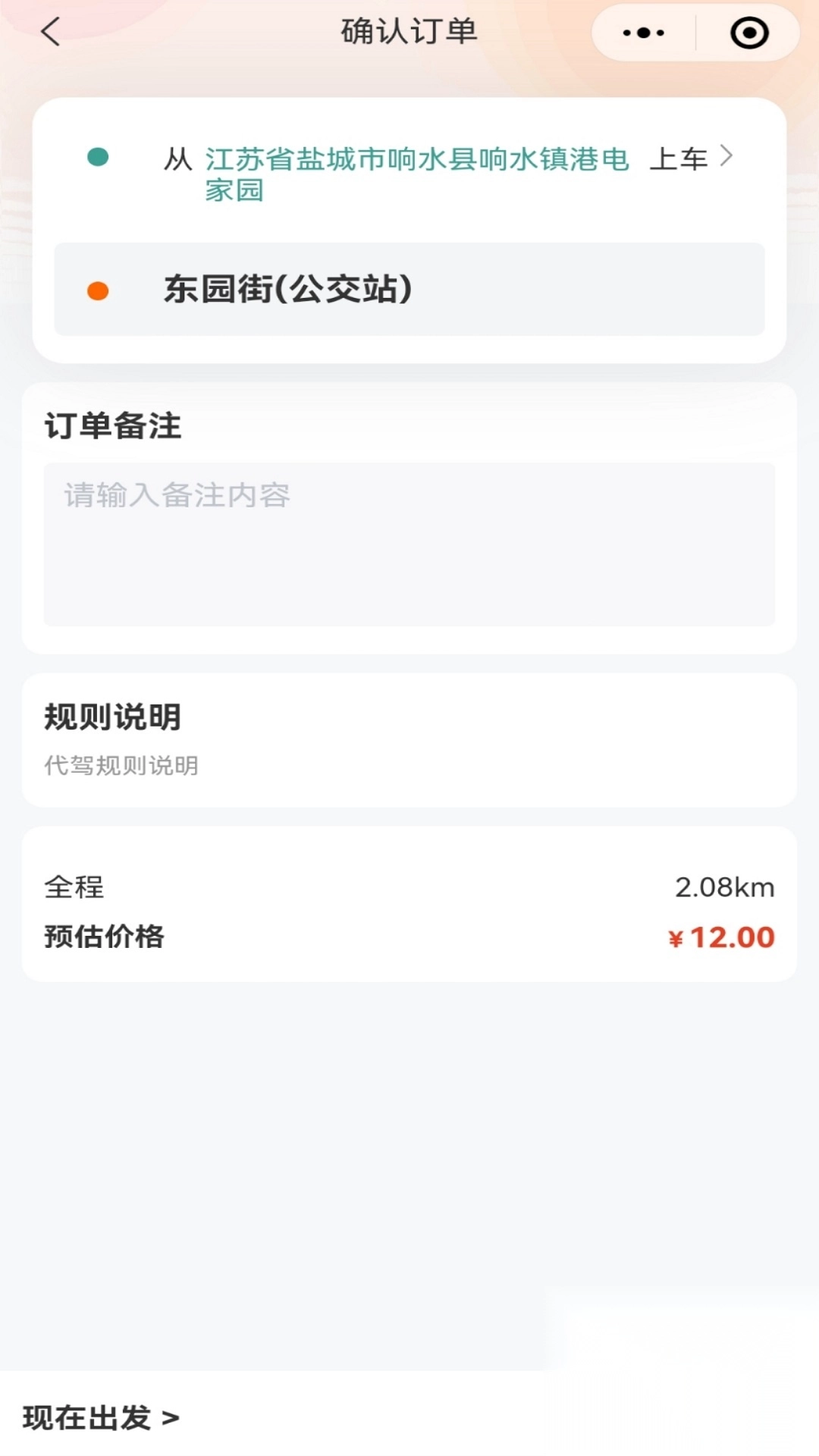Open the mini-program three-dot options menu
819x1456 pixels.
643,33
